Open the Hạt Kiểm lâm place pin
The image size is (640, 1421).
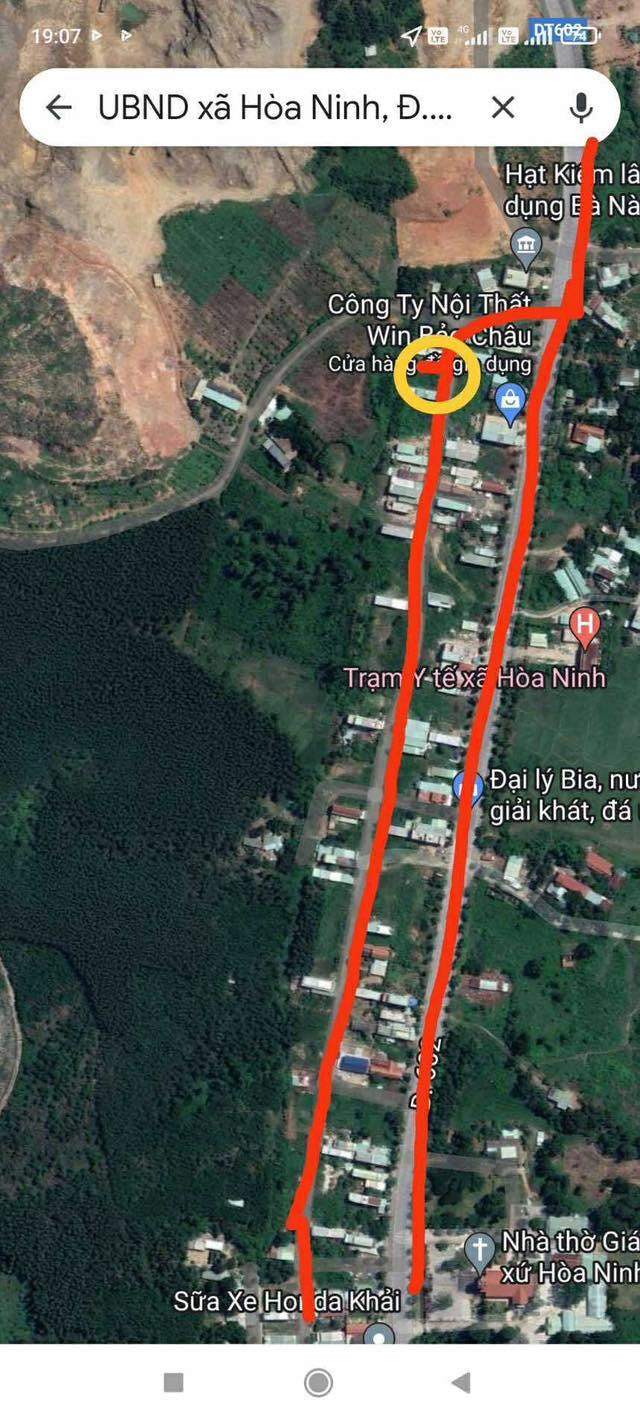coord(525,242)
